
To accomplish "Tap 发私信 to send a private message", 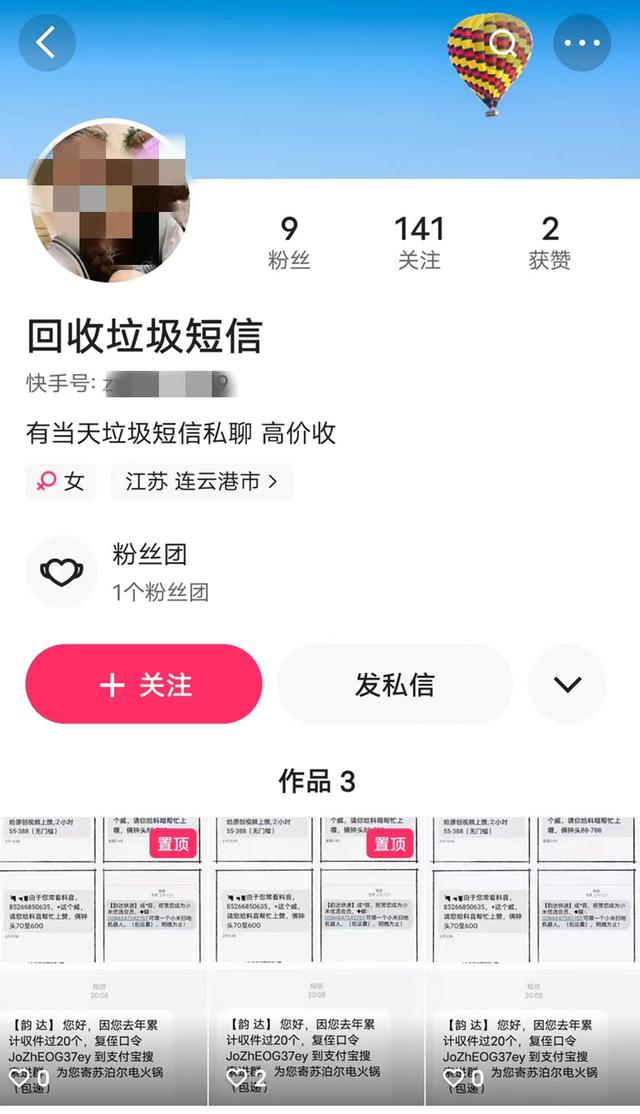I will (394, 684).
